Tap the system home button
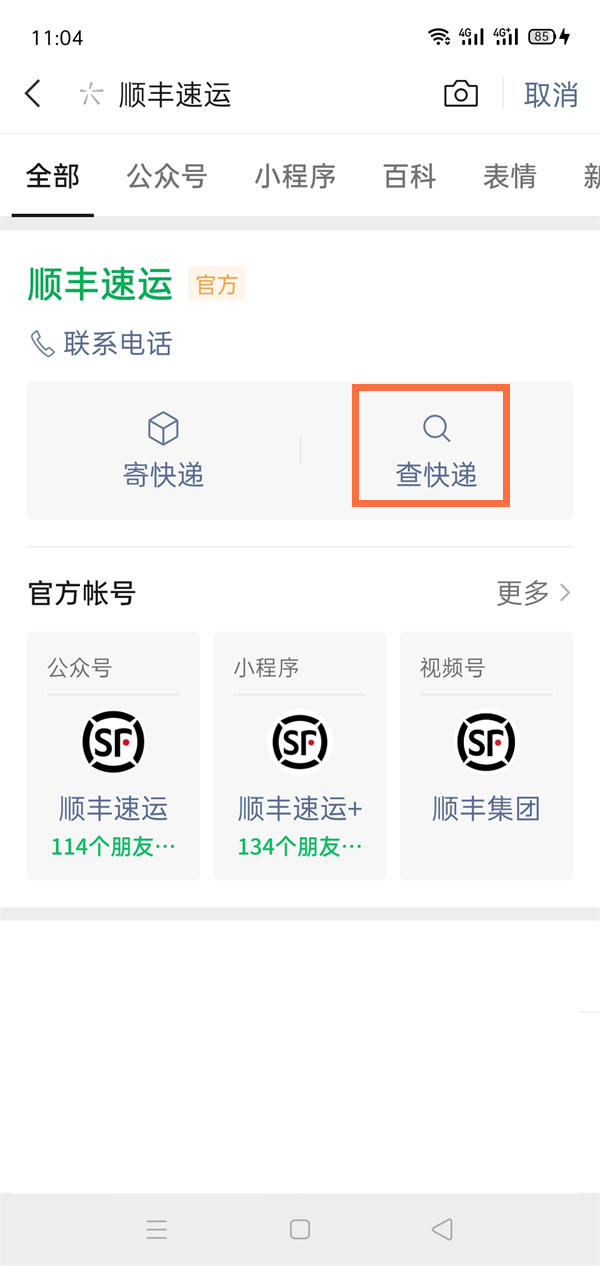 tap(300, 1229)
